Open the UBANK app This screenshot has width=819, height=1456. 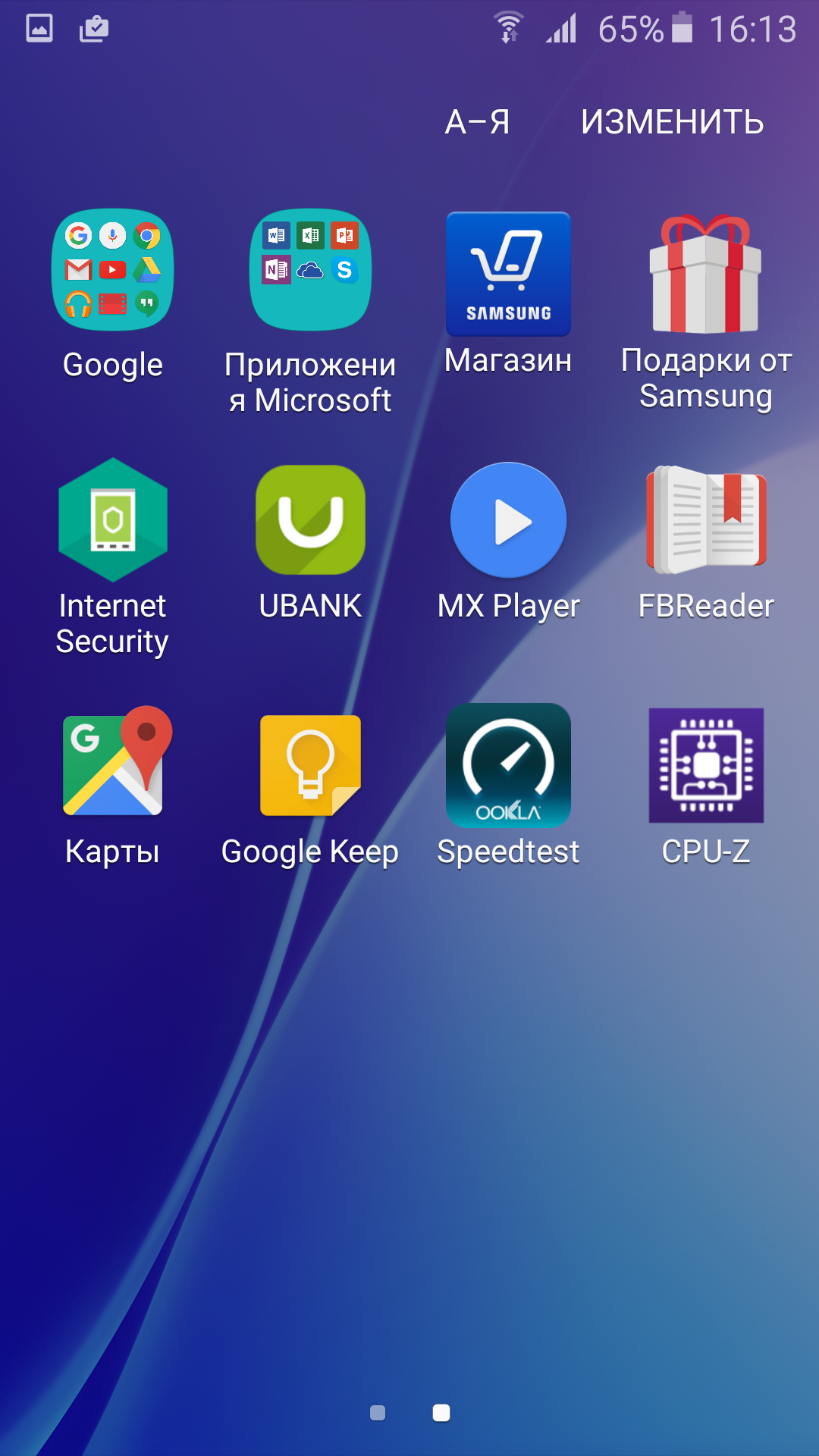click(x=310, y=520)
